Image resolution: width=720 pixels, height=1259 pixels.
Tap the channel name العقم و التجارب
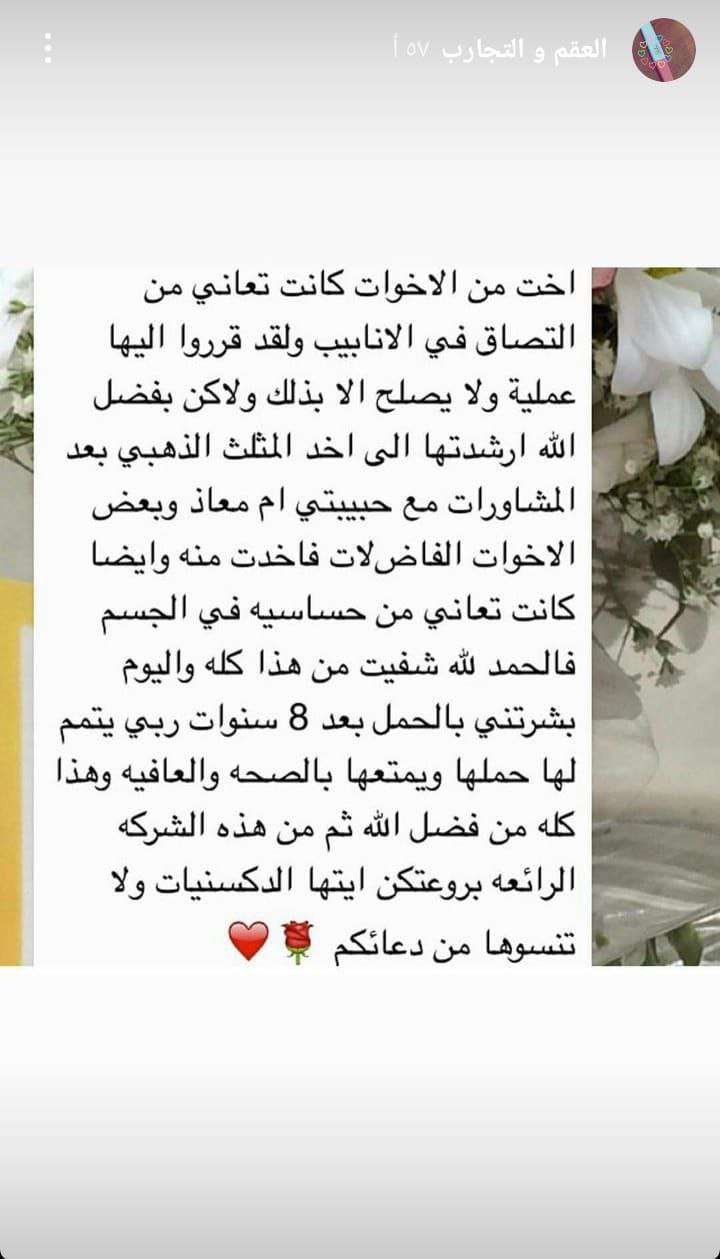pos(524,50)
